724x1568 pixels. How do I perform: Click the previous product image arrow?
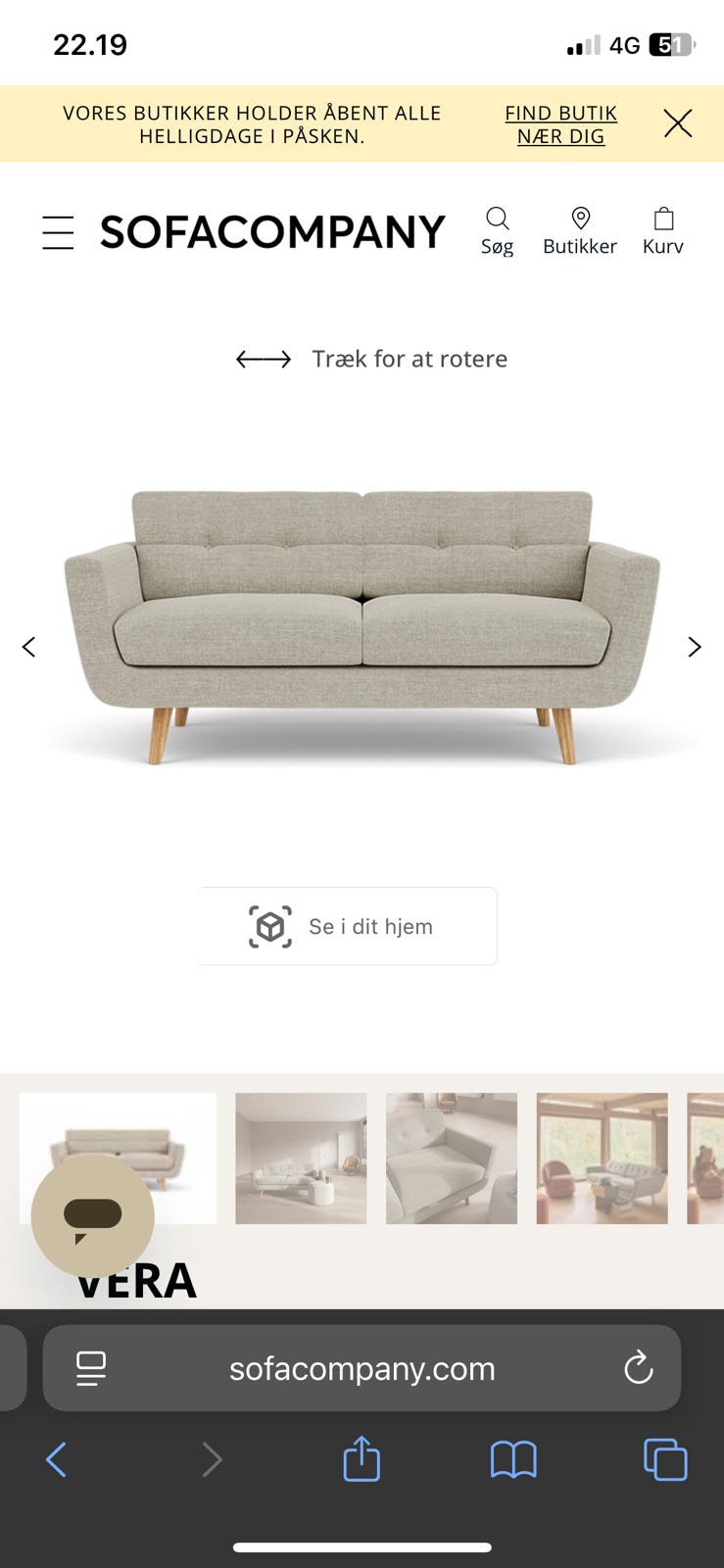pyautogui.click(x=29, y=647)
